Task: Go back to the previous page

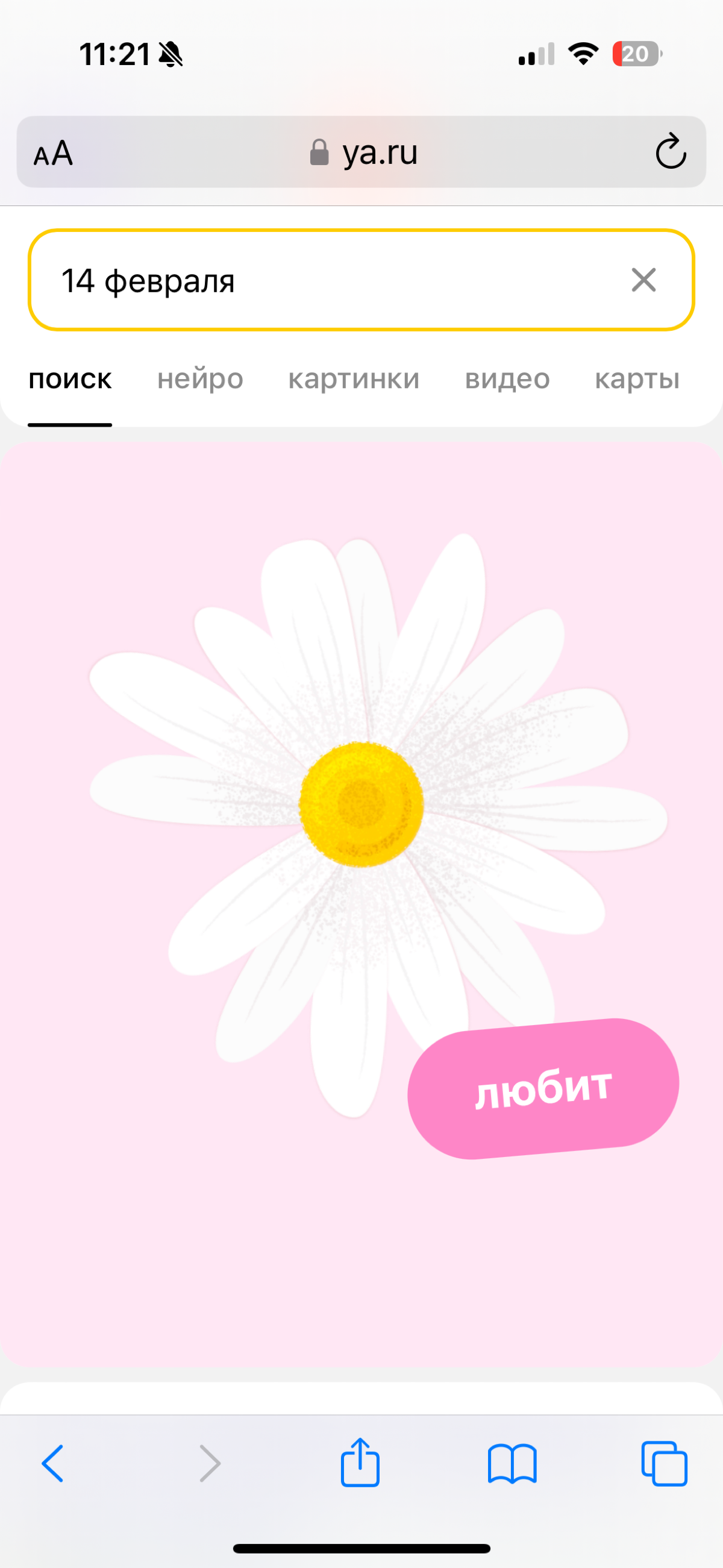Action: [53, 1463]
